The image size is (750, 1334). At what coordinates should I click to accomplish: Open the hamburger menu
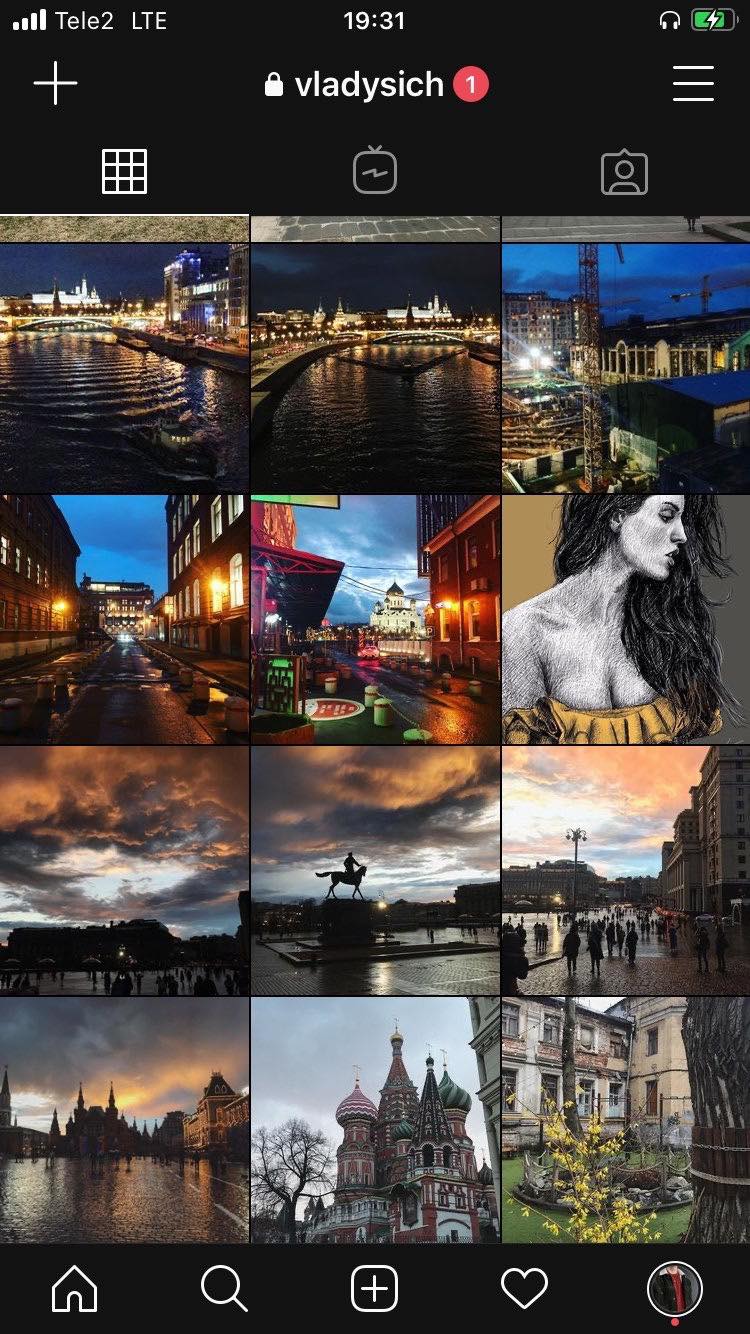pos(692,84)
